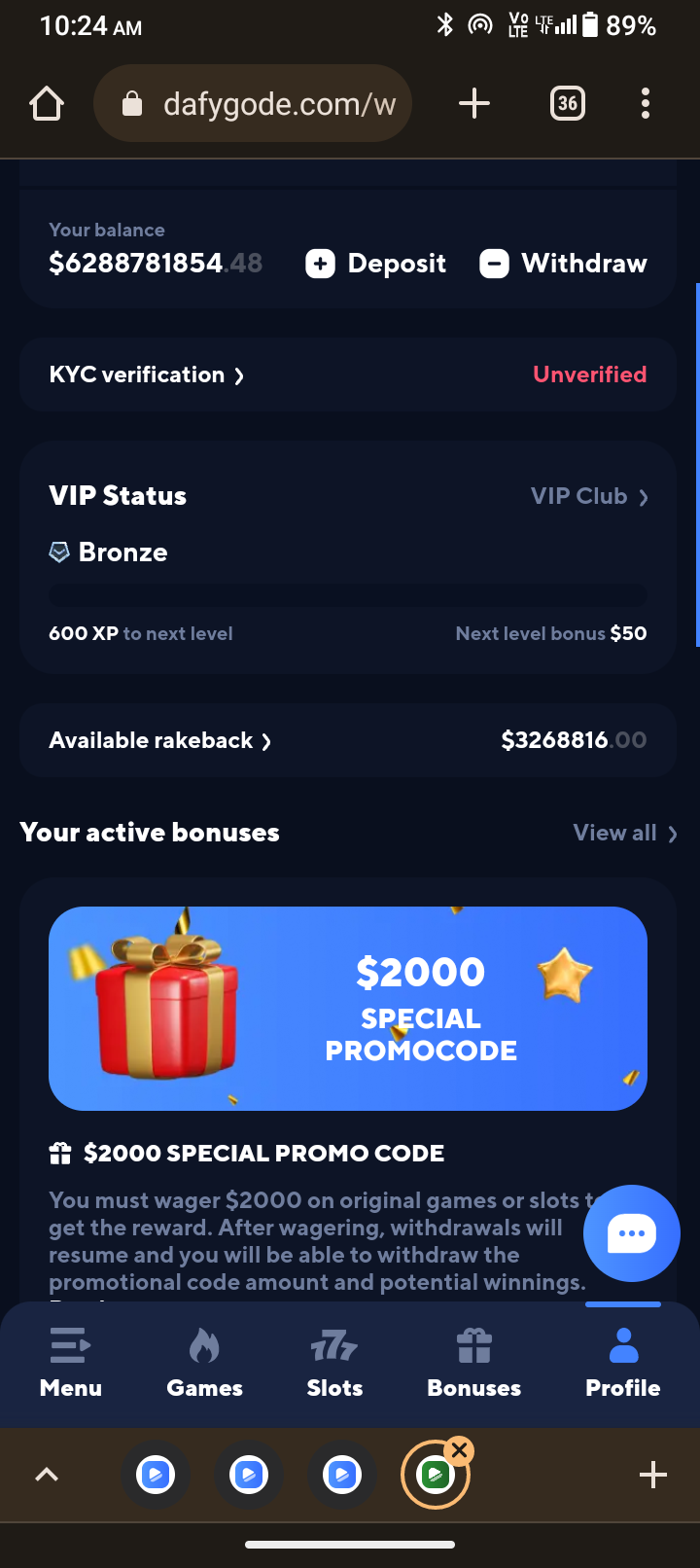Open the $2000 special promocode banner
The image size is (700, 1568).
pyautogui.click(x=348, y=1009)
